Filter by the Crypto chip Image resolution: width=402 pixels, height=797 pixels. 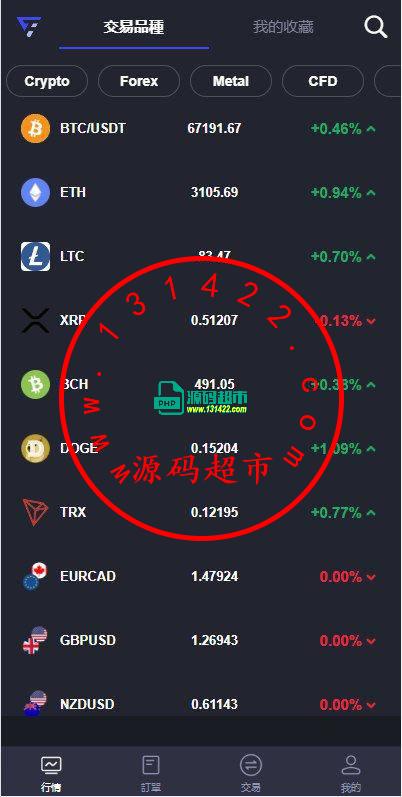click(47, 81)
